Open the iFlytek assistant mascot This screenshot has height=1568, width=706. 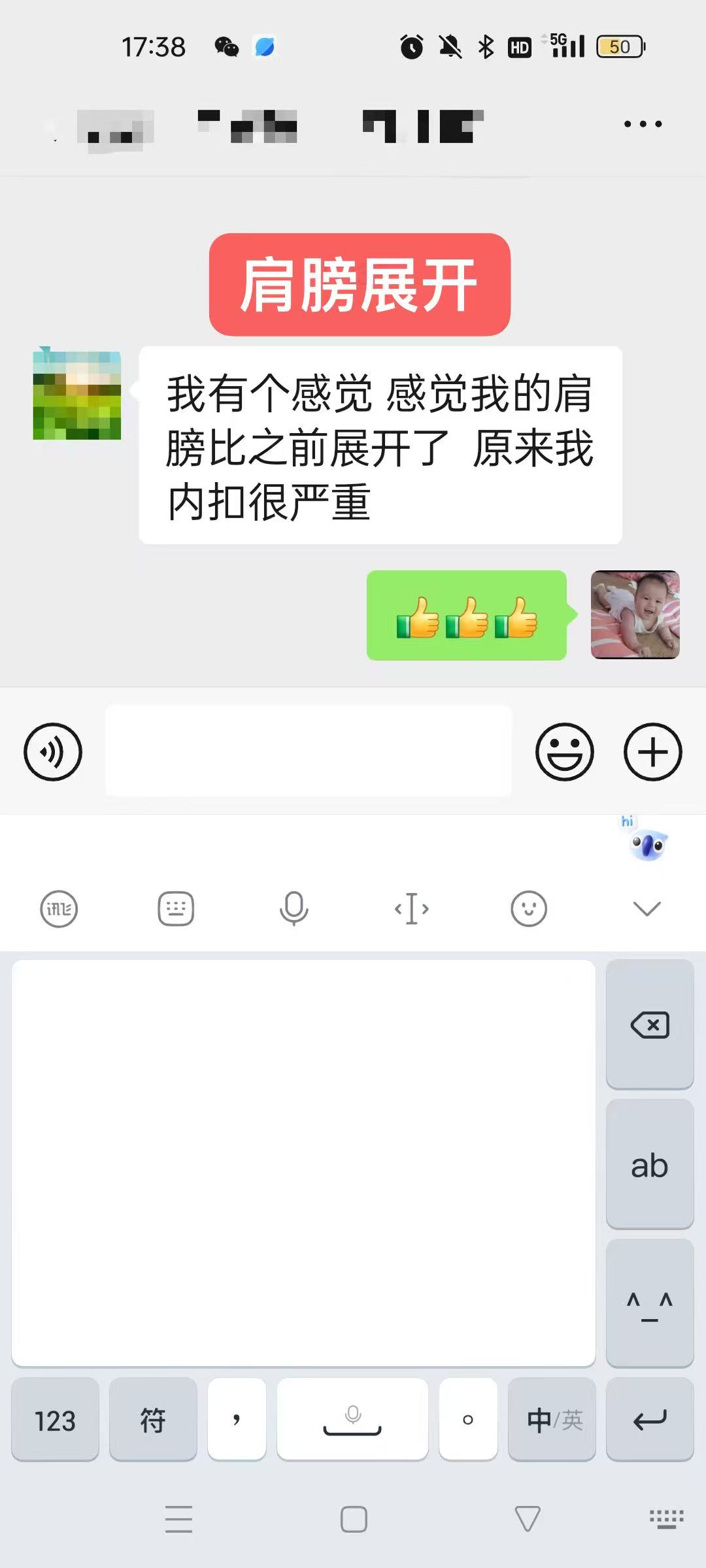647,843
